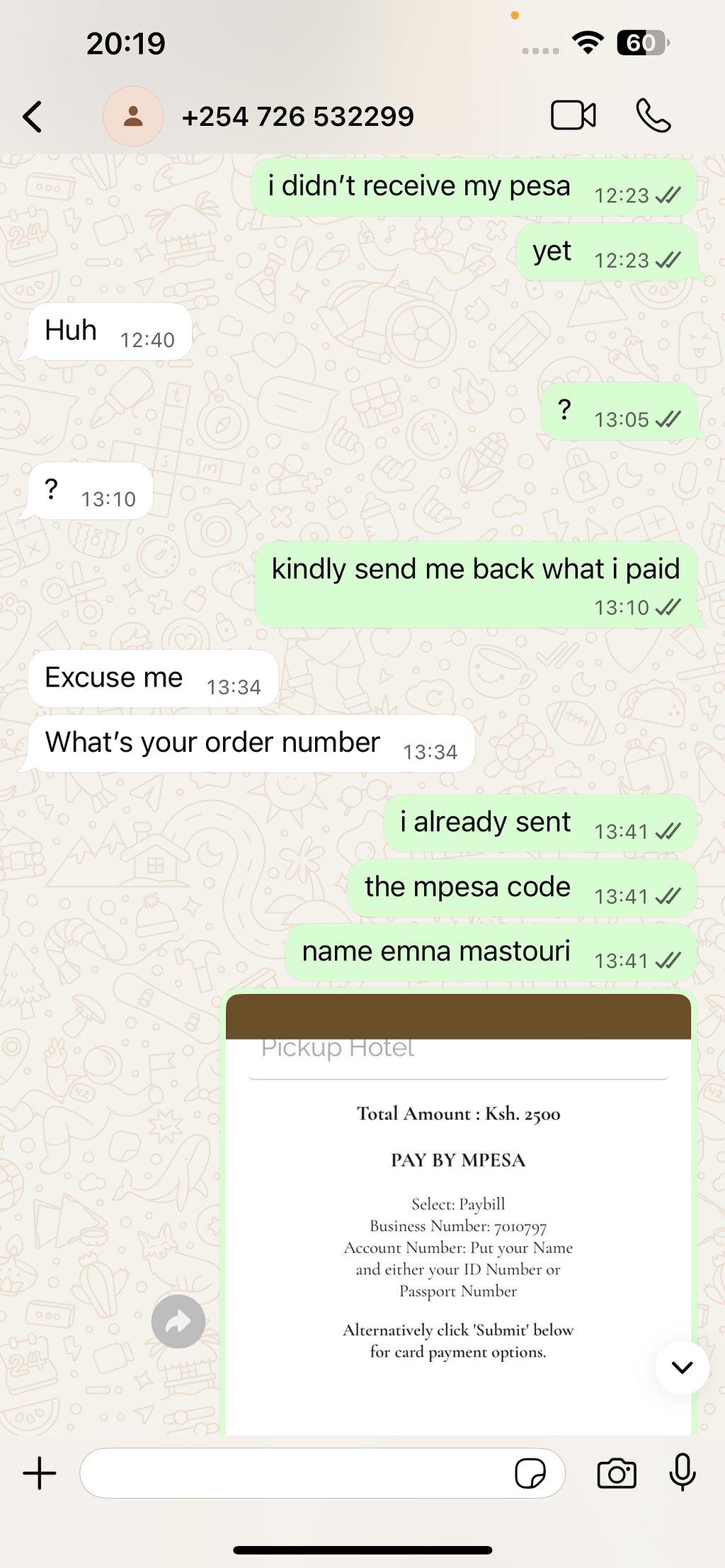Open the sent Pay By Mpesa image
This screenshot has width=725, height=1568.
click(458, 1215)
